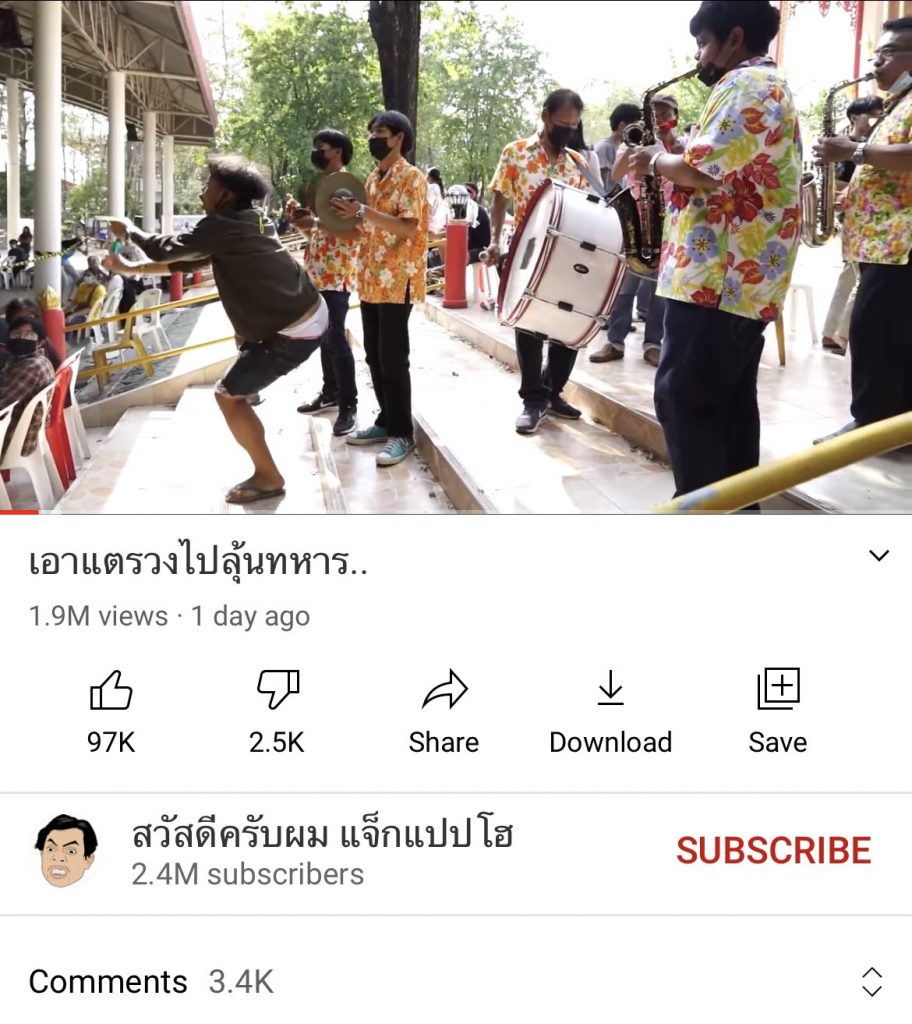
Task: Expand the Comments section
Action: 871,981
